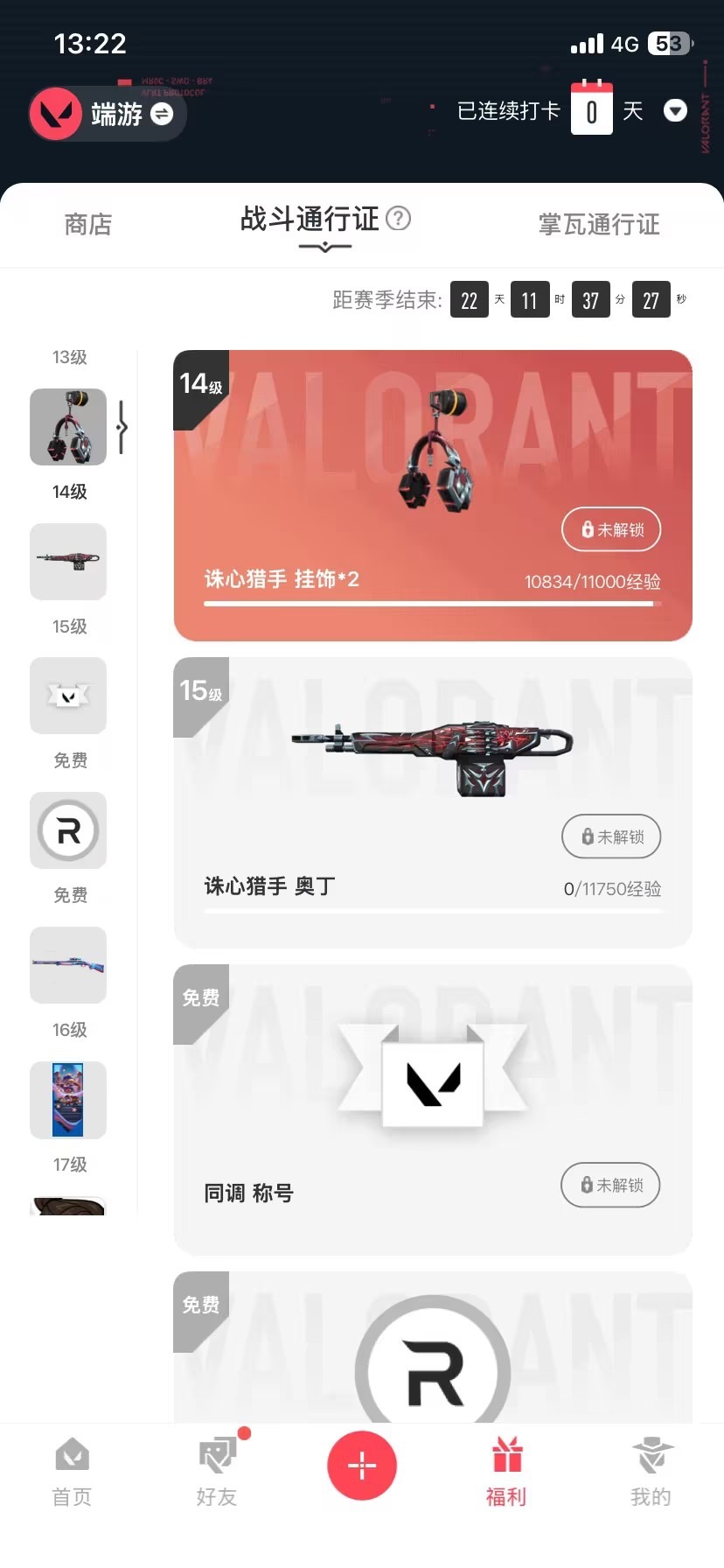Open the 我的 profile tab
724x1568 pixels.
[651, 1472]
